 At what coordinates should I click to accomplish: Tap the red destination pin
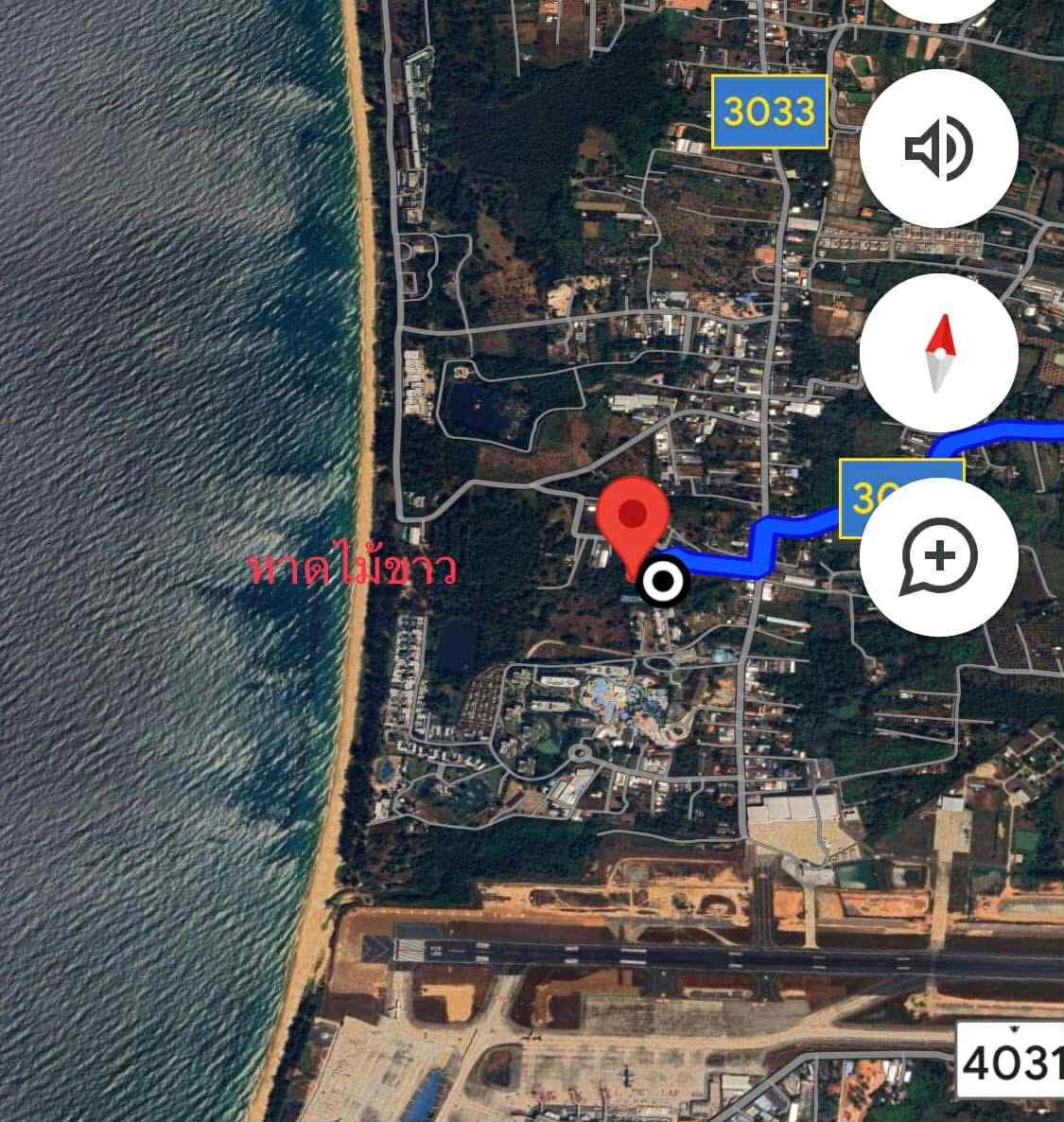(632, 518)
